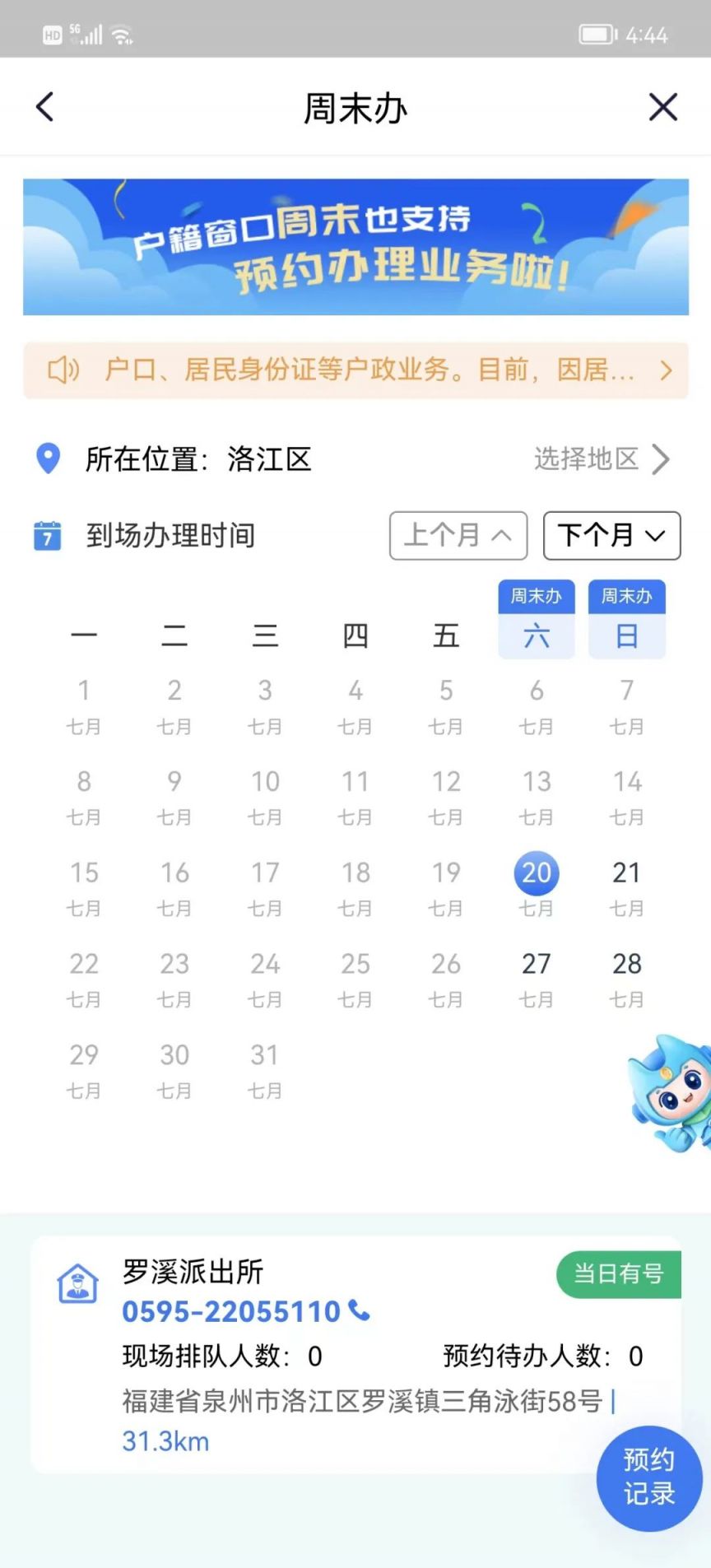Open navigation via the 31.3km distance link
711x1568 pixels.
click(x=166, y=1441)
